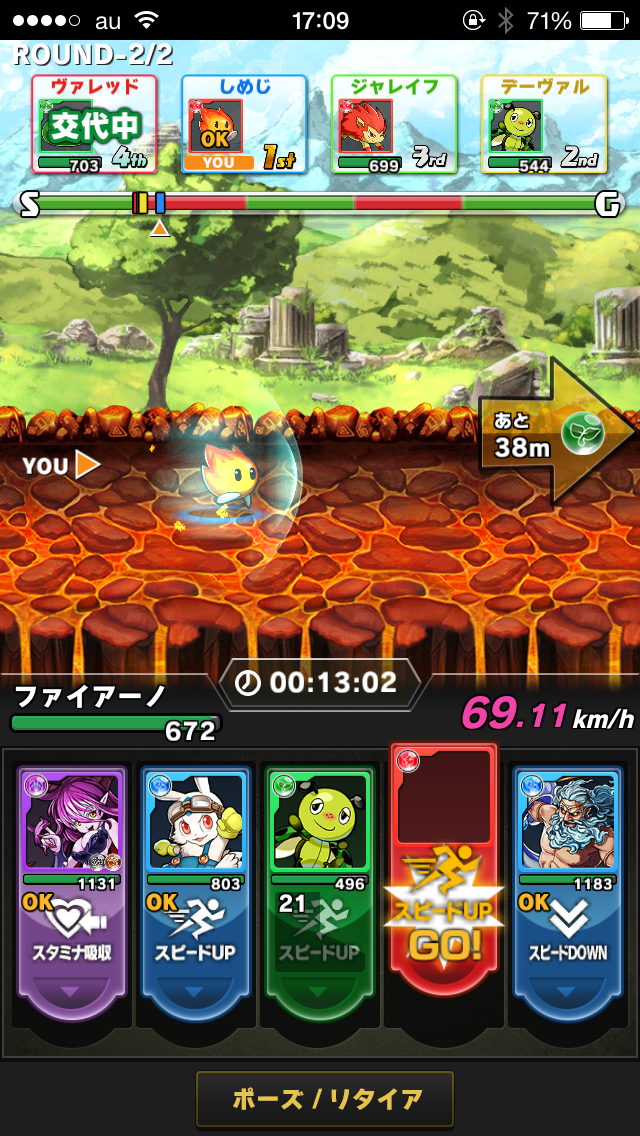640x1136 pixels.
Task: Tap the しめじ player panel
Action: tap(244, 123)
